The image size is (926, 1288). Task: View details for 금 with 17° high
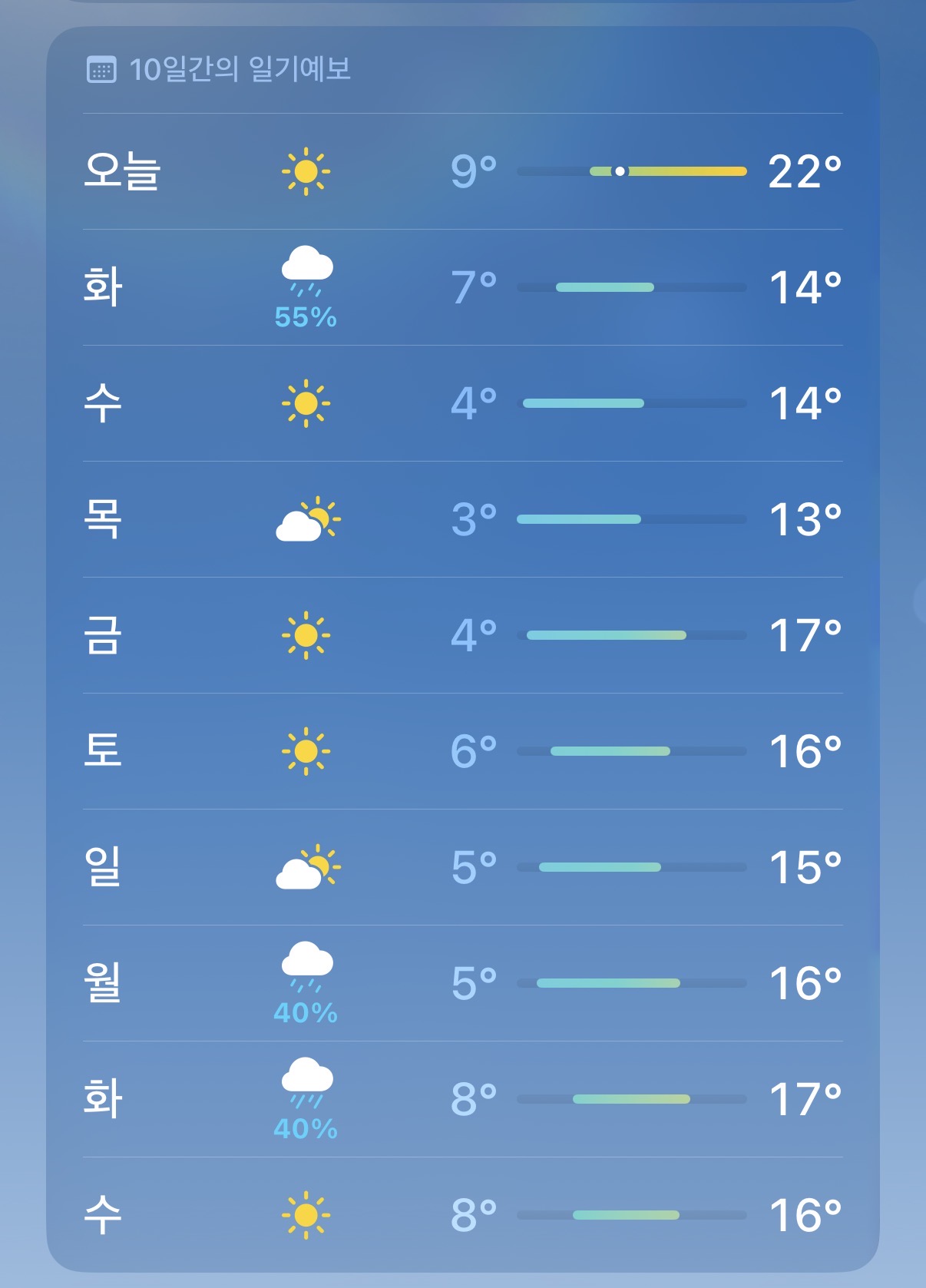point(462,635)
